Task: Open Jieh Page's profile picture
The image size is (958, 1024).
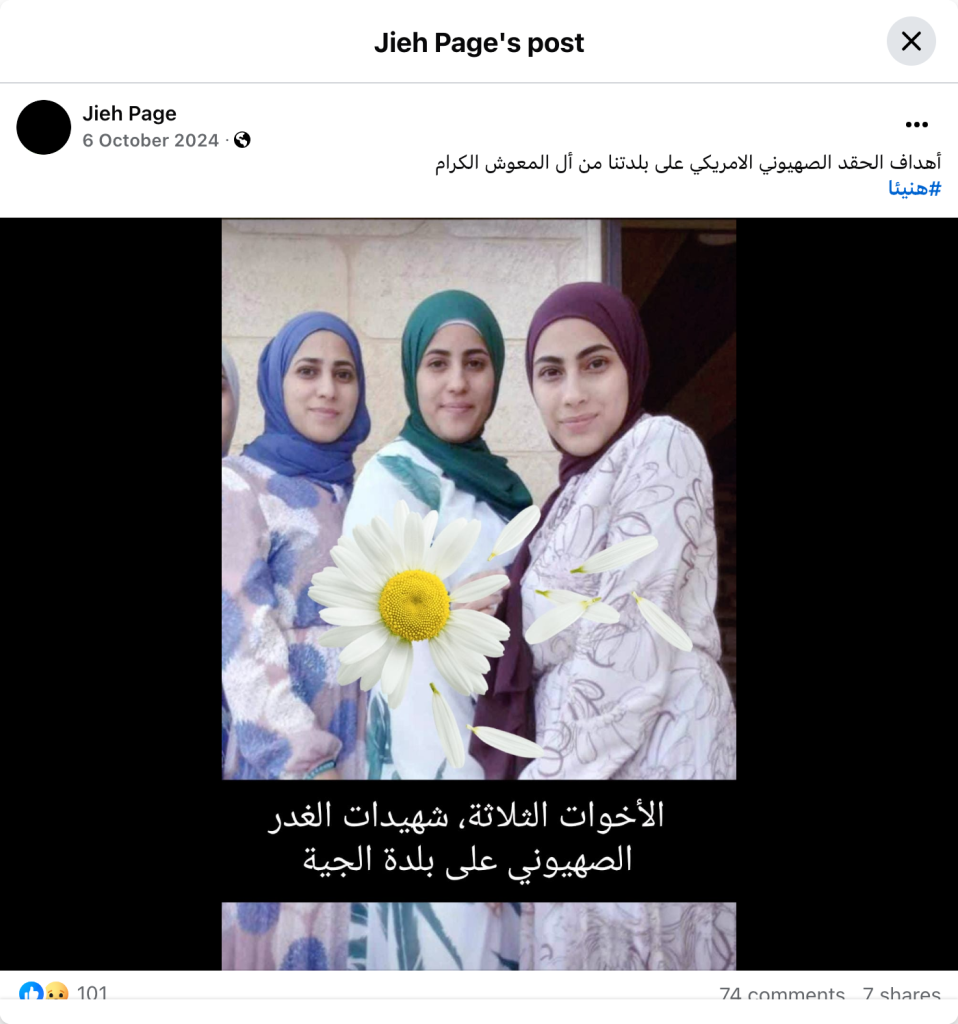Action: [x=44, y=127]
